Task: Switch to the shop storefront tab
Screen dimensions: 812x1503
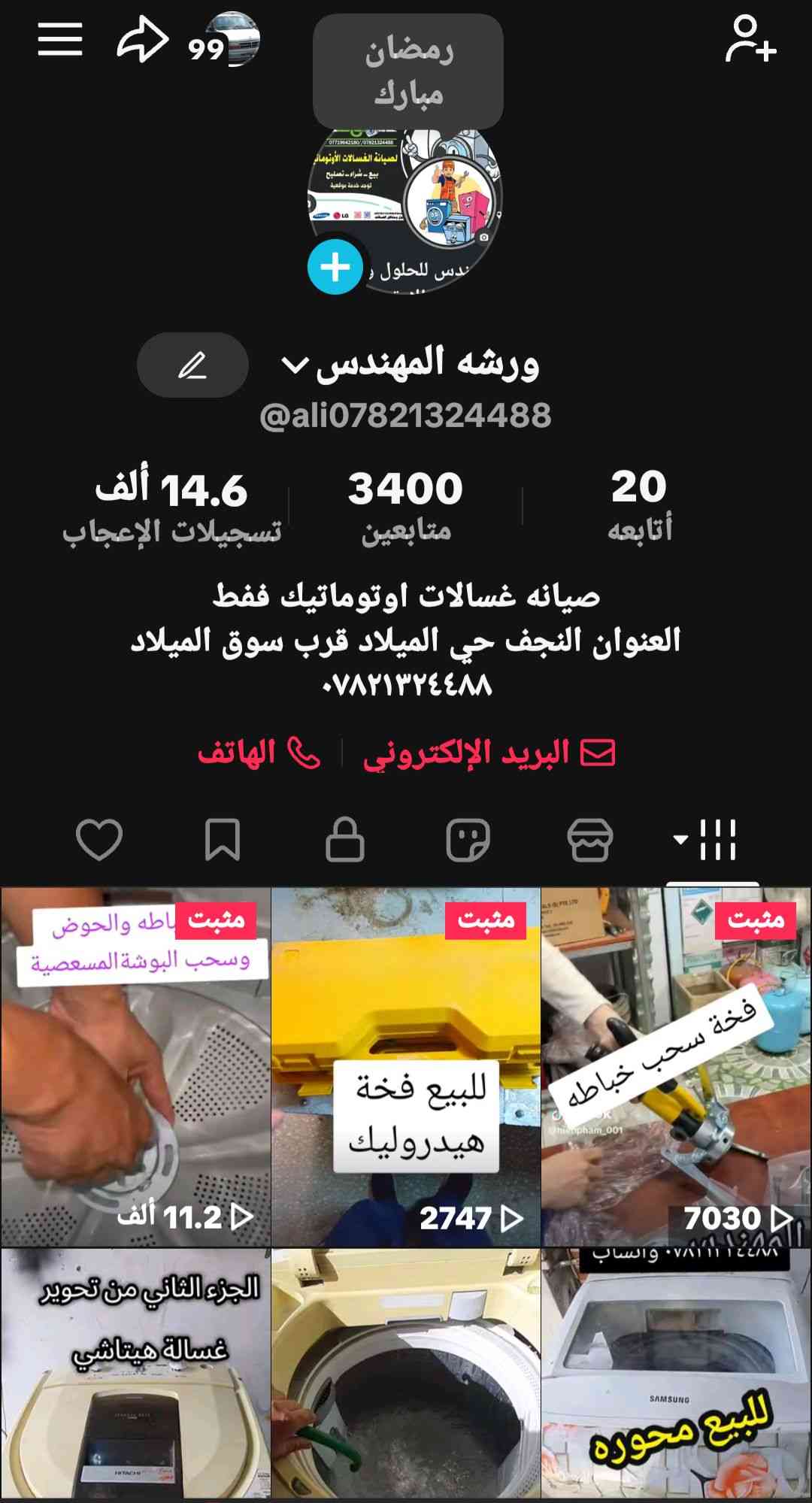Action: tap(590, 839)
